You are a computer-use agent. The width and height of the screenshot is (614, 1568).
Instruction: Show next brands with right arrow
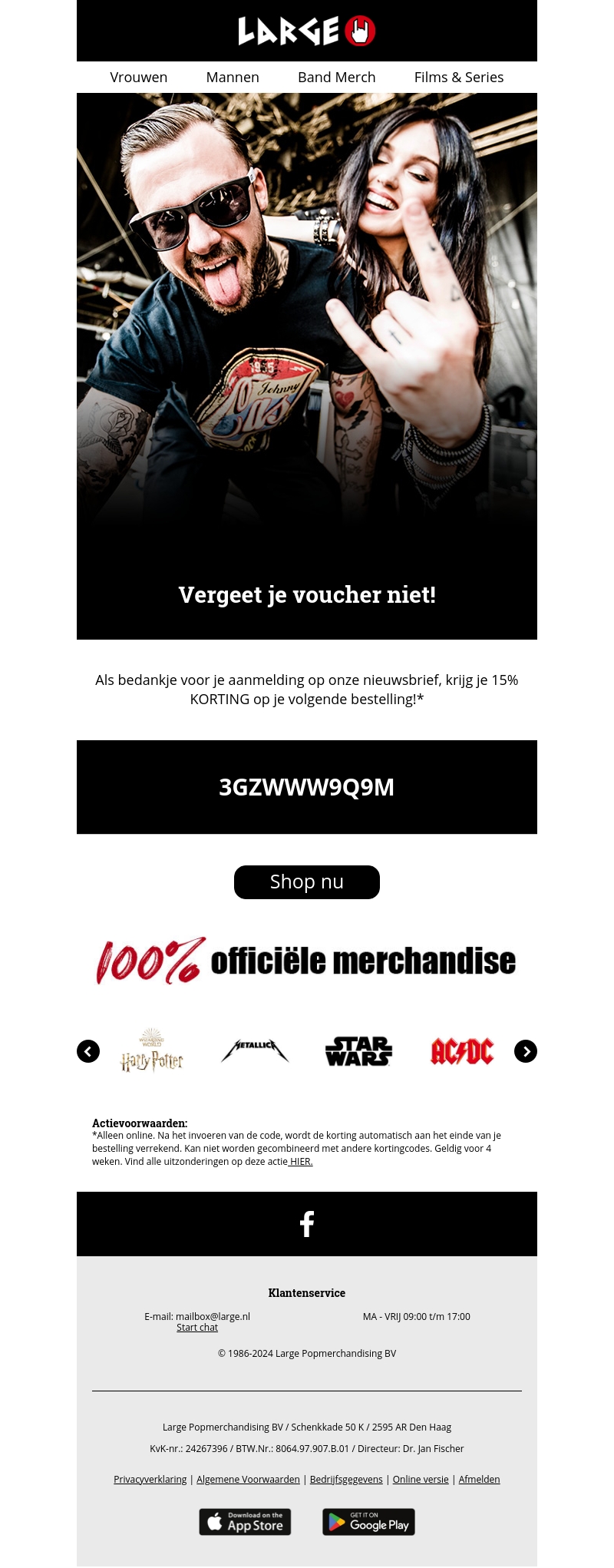tap(526, 1051)
